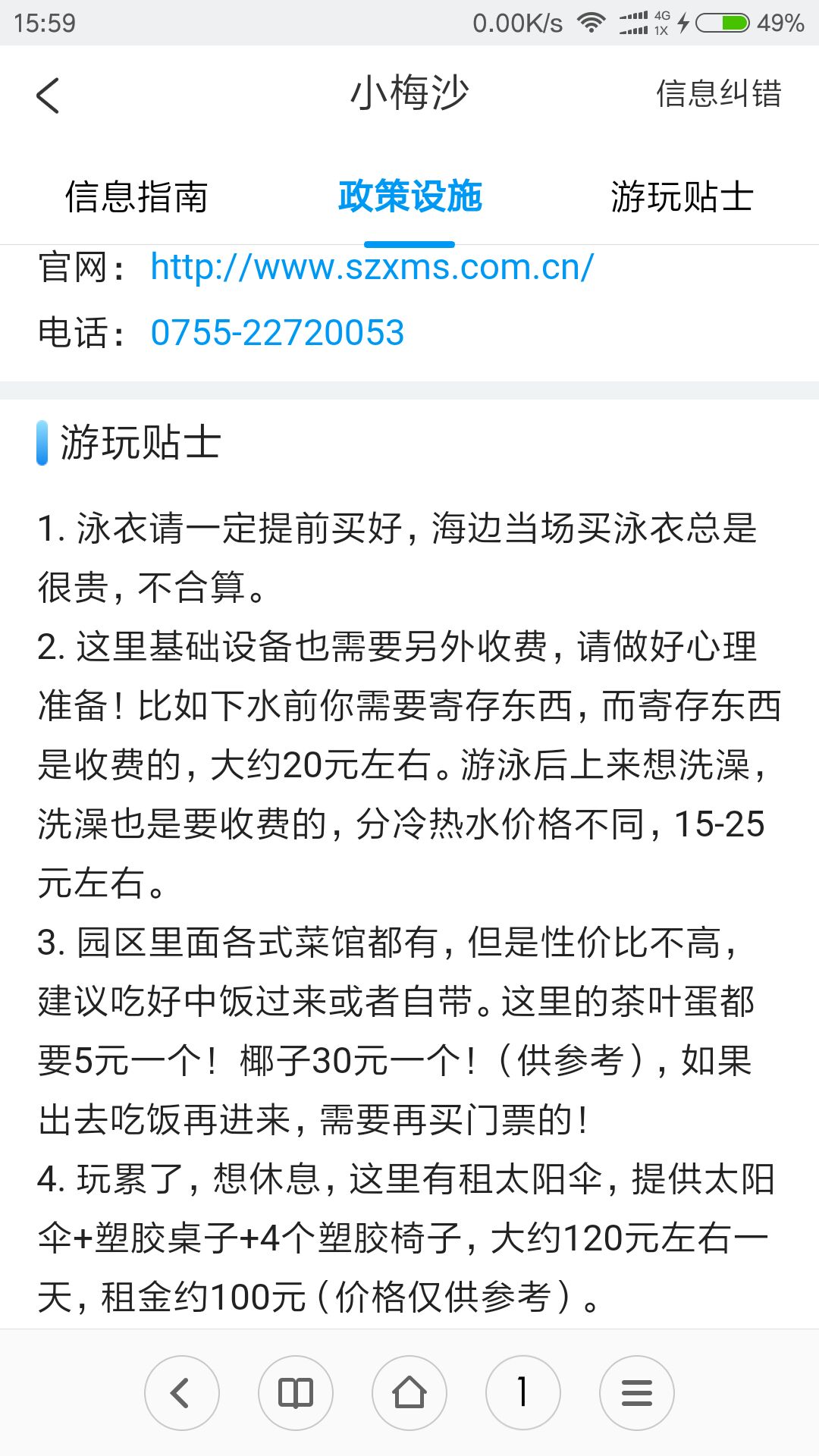Select the 政策设施 tab
Viewport: 819px width, 1456px height.
pos(409,197)
